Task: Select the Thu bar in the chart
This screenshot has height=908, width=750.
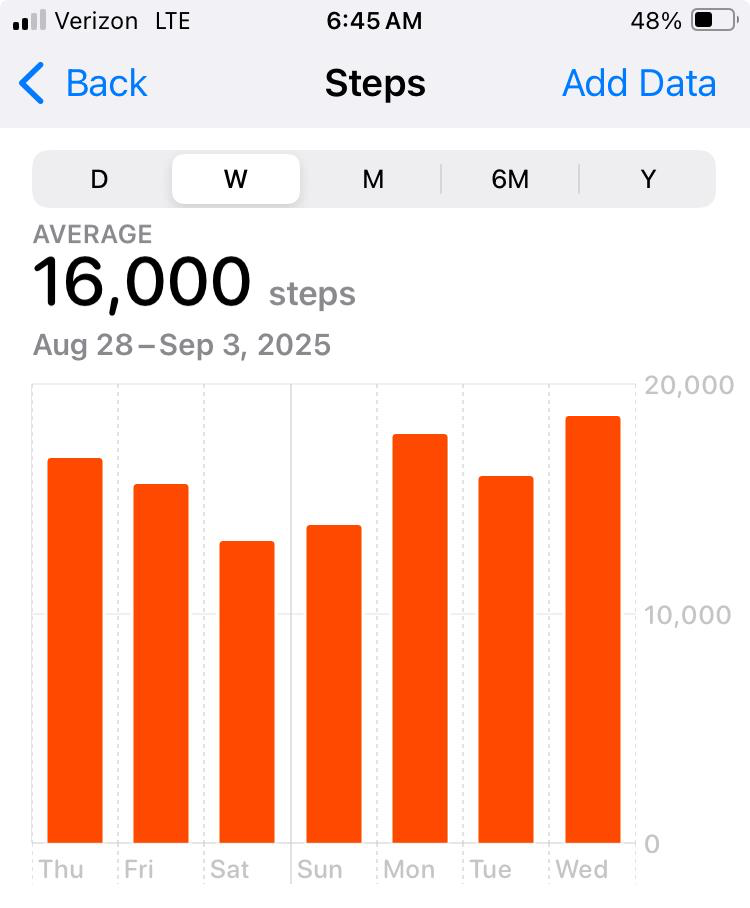Action: click(x=75, y=650)
